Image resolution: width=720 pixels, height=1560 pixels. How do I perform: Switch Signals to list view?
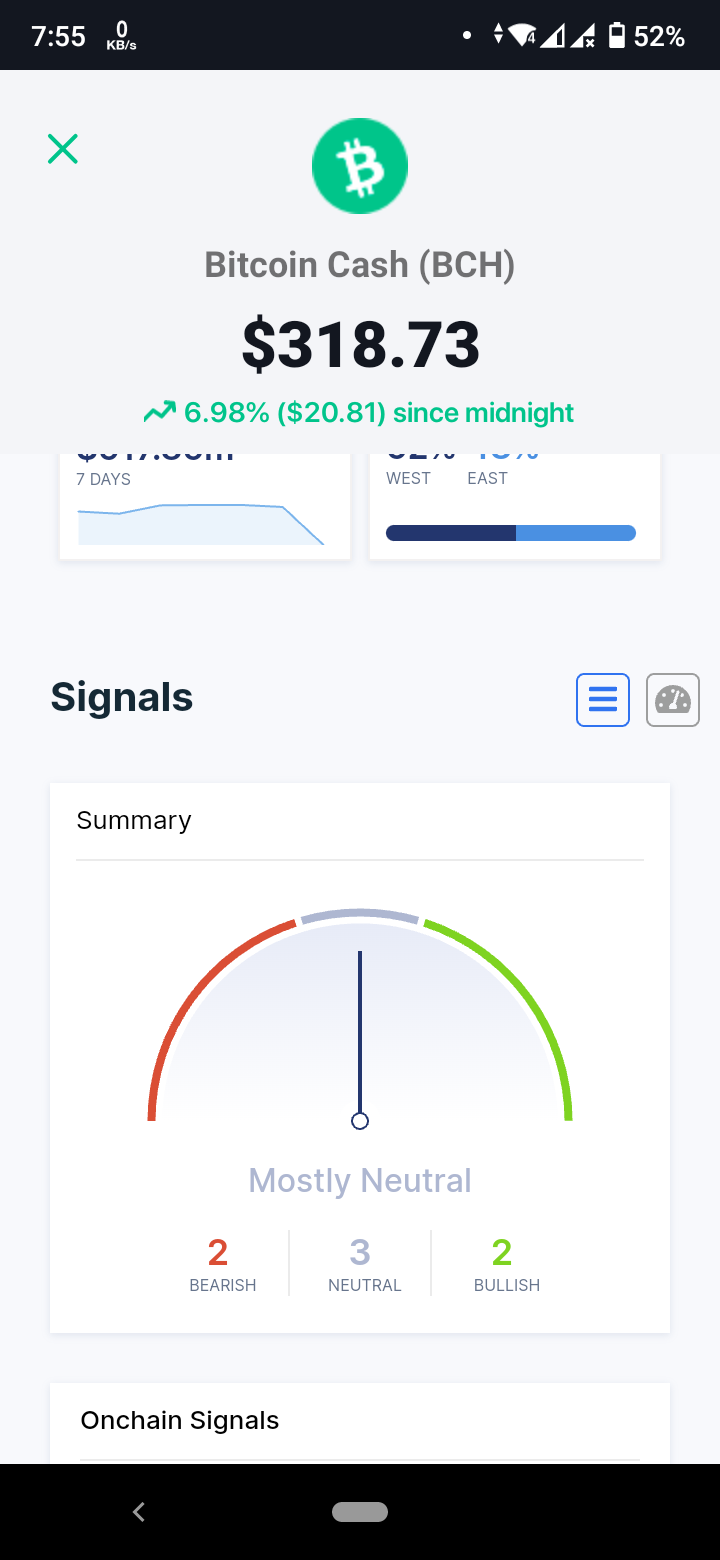(x=603, y=699)
